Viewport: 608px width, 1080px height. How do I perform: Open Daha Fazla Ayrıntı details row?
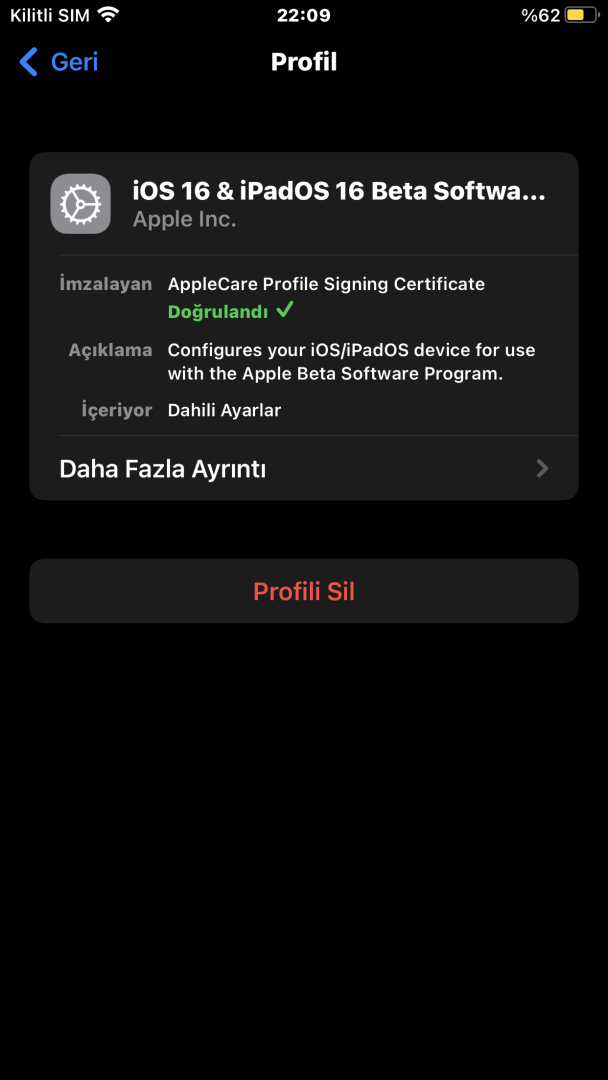point(304,469)
